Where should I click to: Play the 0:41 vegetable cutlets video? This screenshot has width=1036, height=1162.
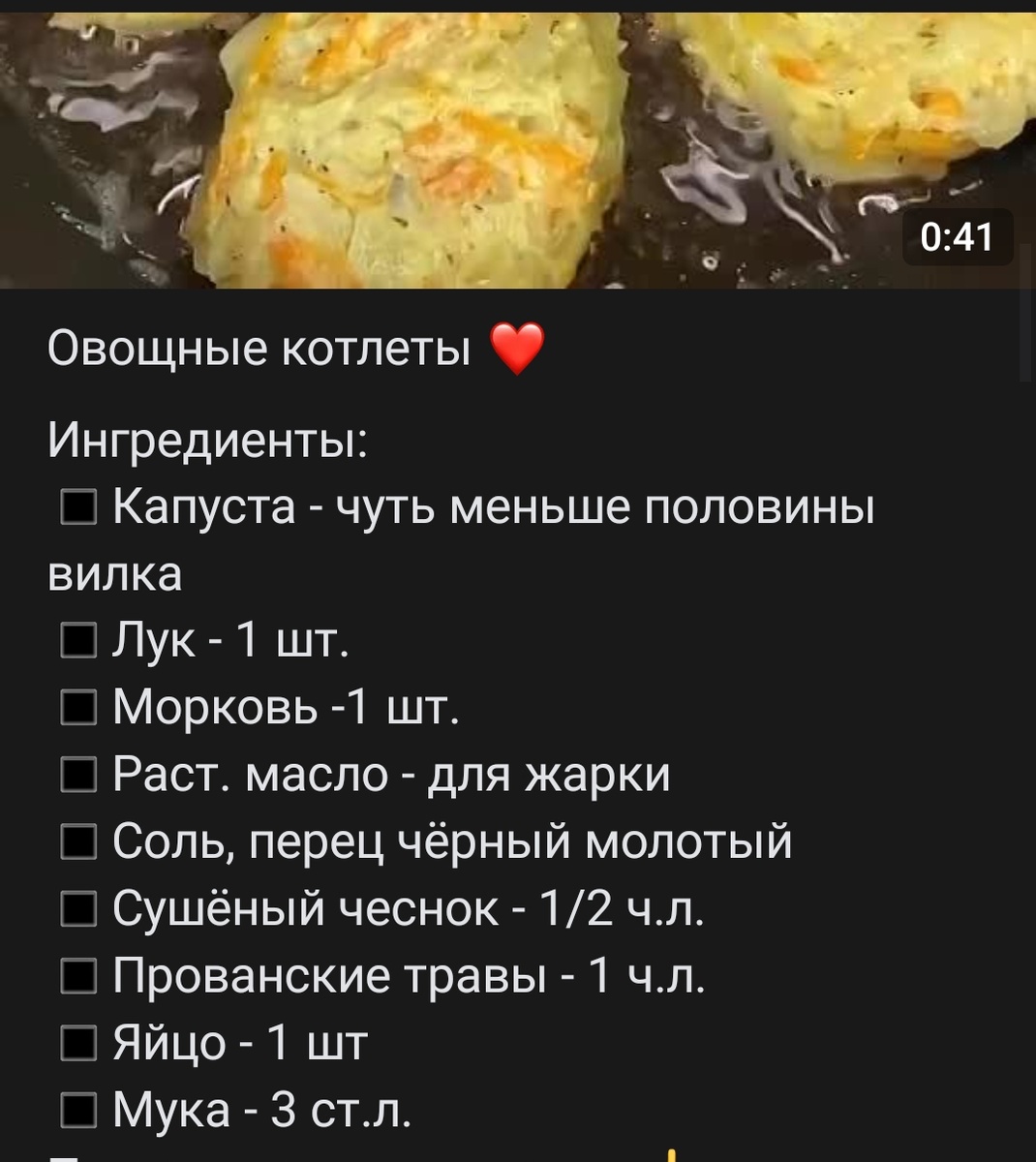tap(513, 145)
